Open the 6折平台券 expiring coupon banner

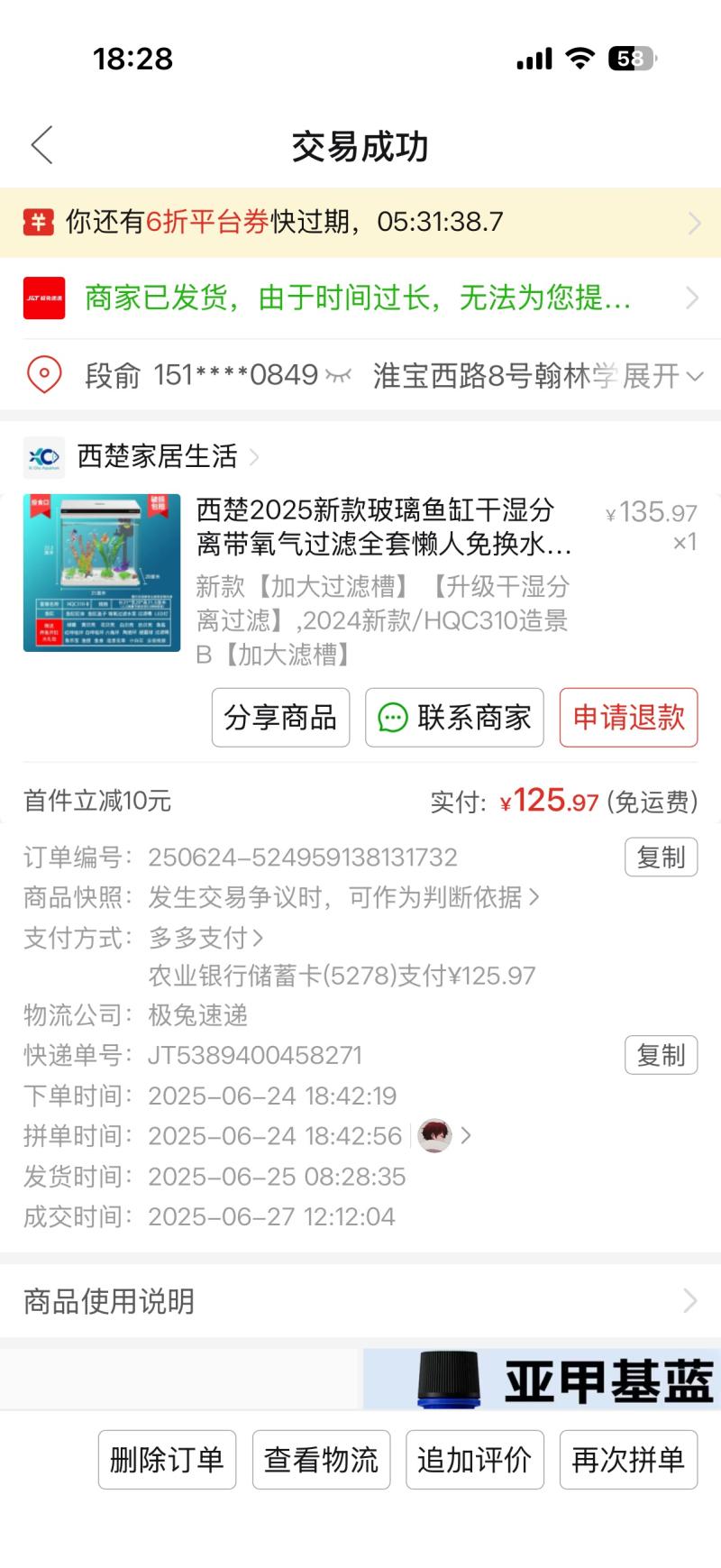click(360, 222)
